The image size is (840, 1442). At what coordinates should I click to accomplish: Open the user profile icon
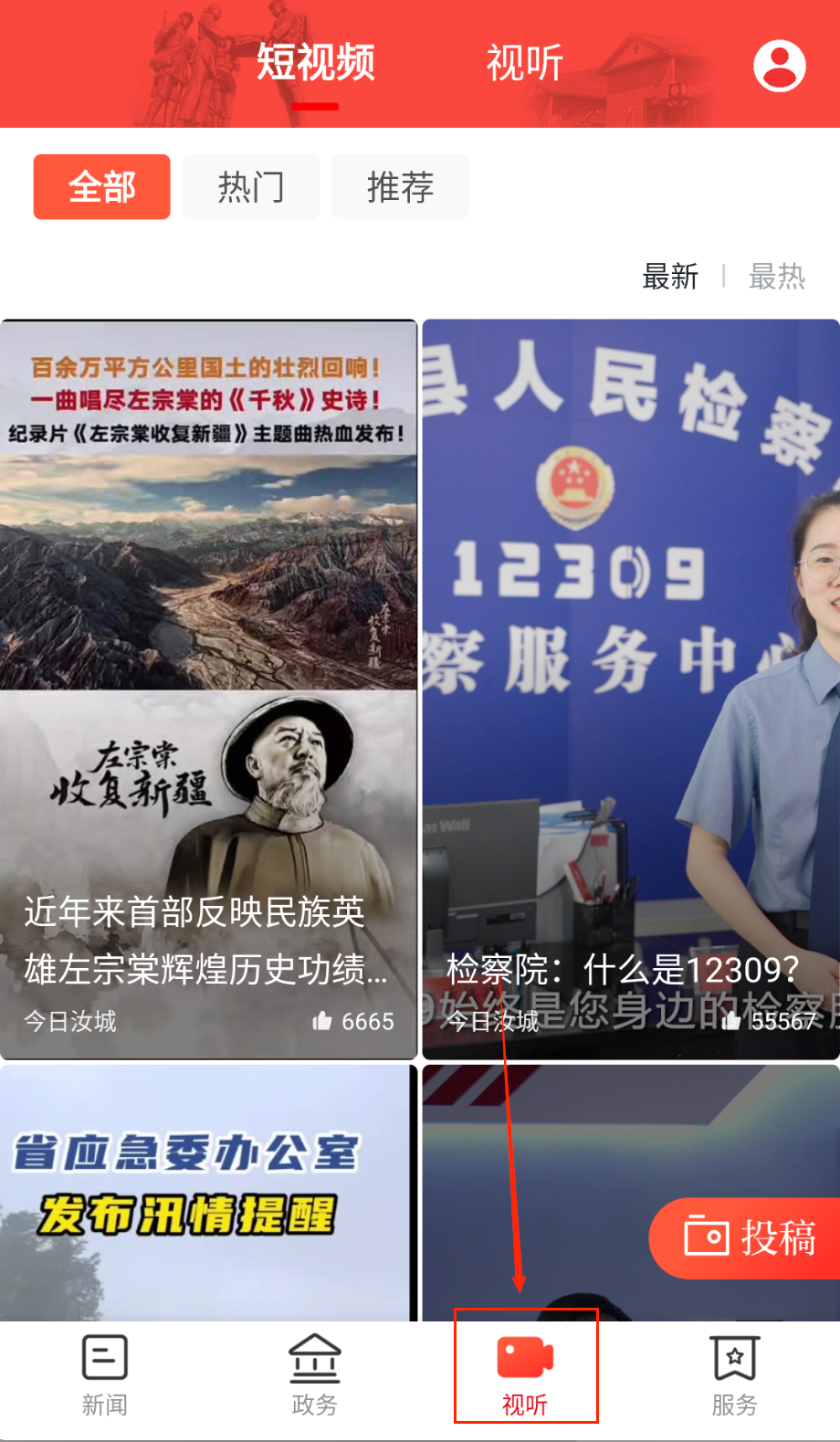779,66
